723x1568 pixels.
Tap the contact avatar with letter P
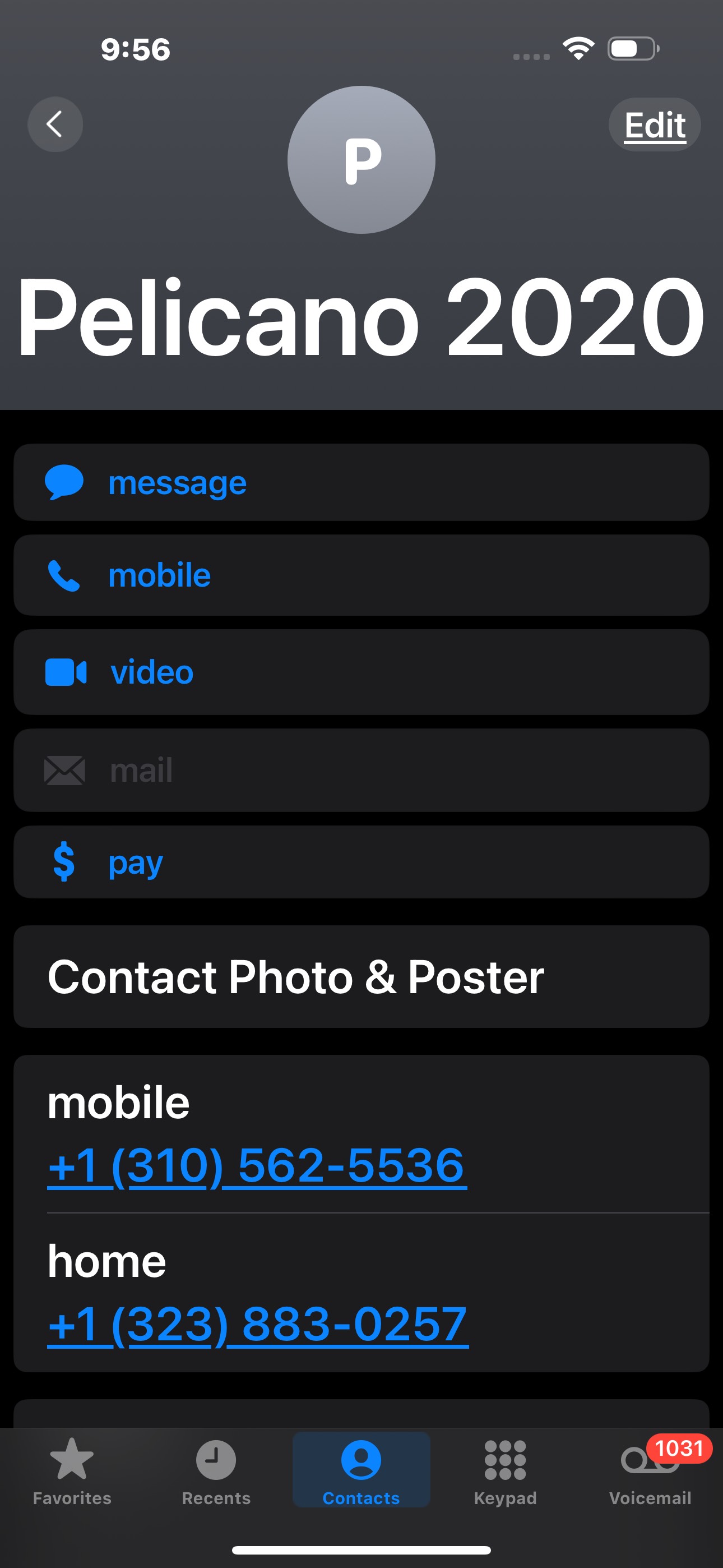point(361,159)
